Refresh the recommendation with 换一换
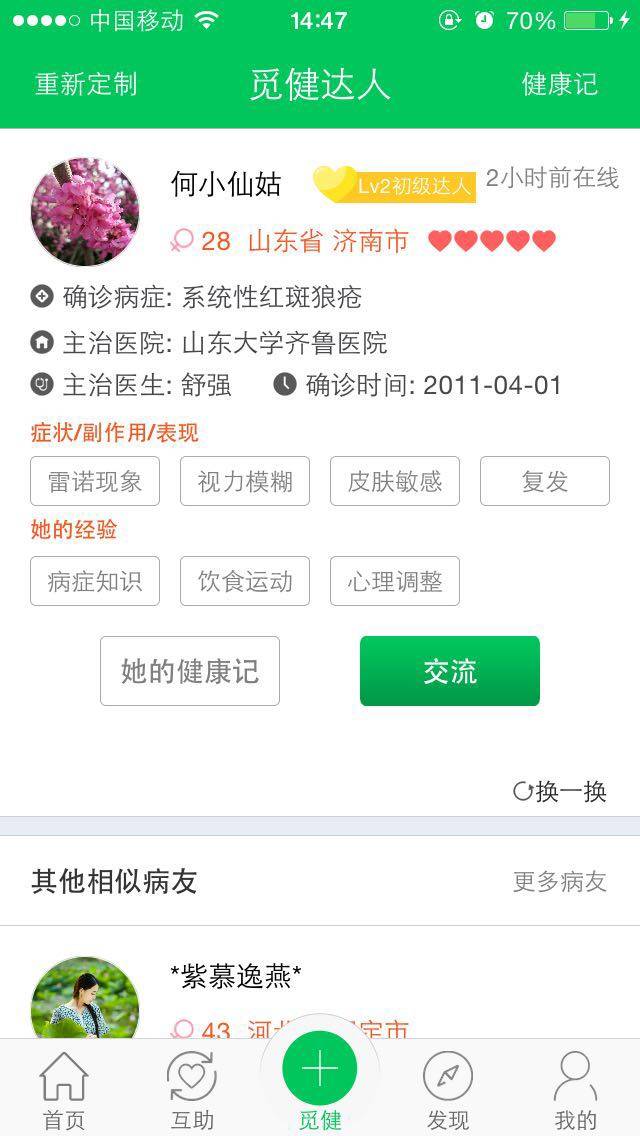 pyautogui.click(x=560, y=791)
